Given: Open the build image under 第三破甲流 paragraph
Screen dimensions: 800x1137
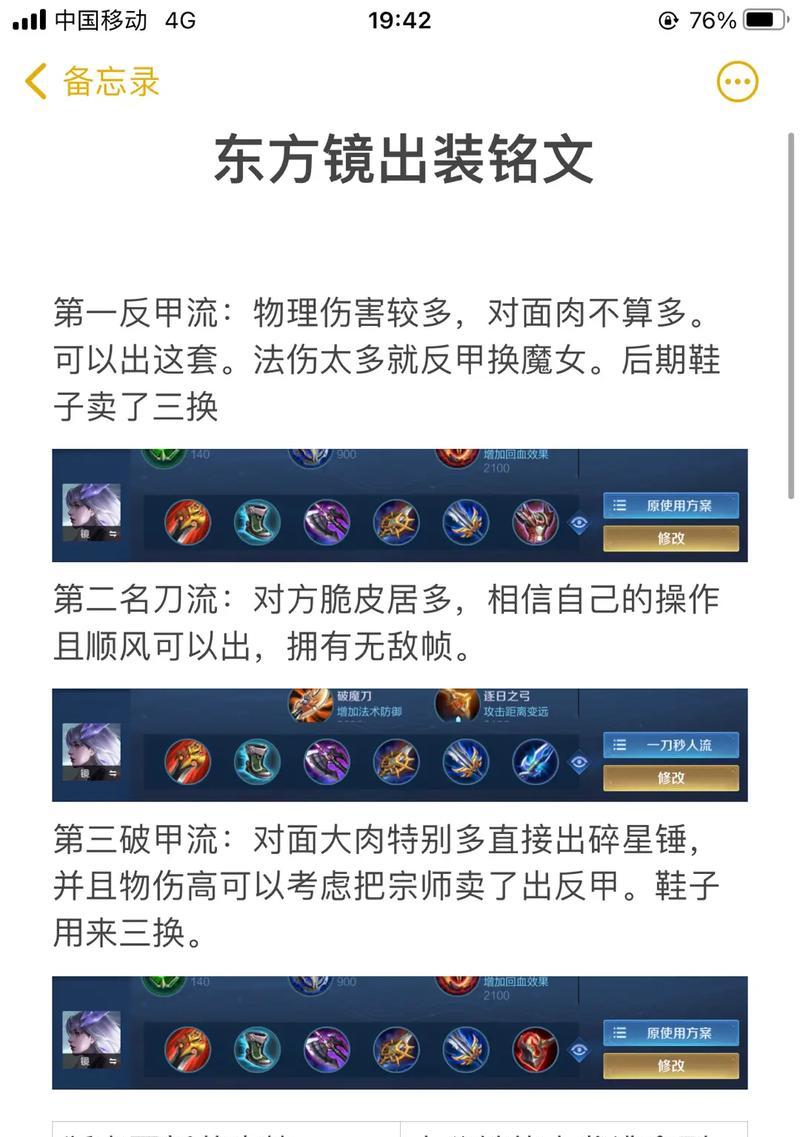Looking at the screenshot, I should (x=400, y=1032).
